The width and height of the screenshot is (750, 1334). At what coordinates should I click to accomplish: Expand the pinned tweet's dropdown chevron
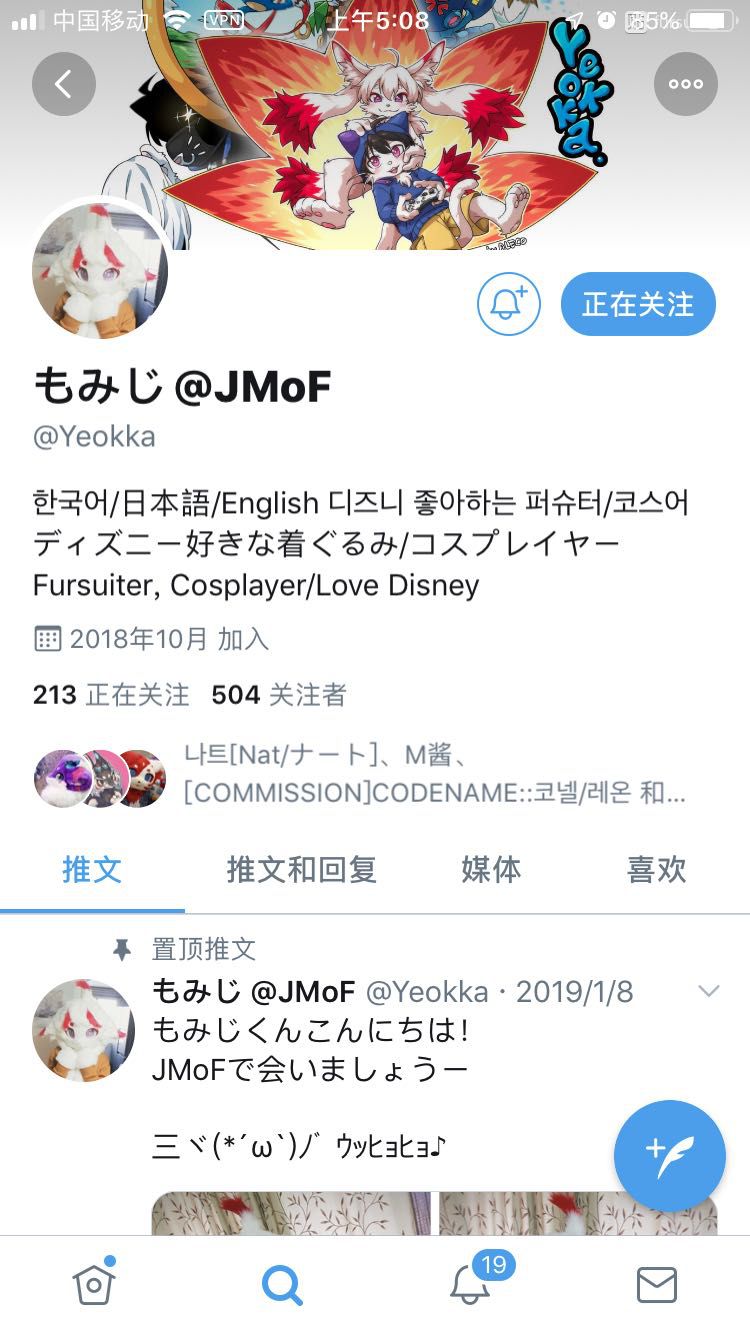click(709, 991)
